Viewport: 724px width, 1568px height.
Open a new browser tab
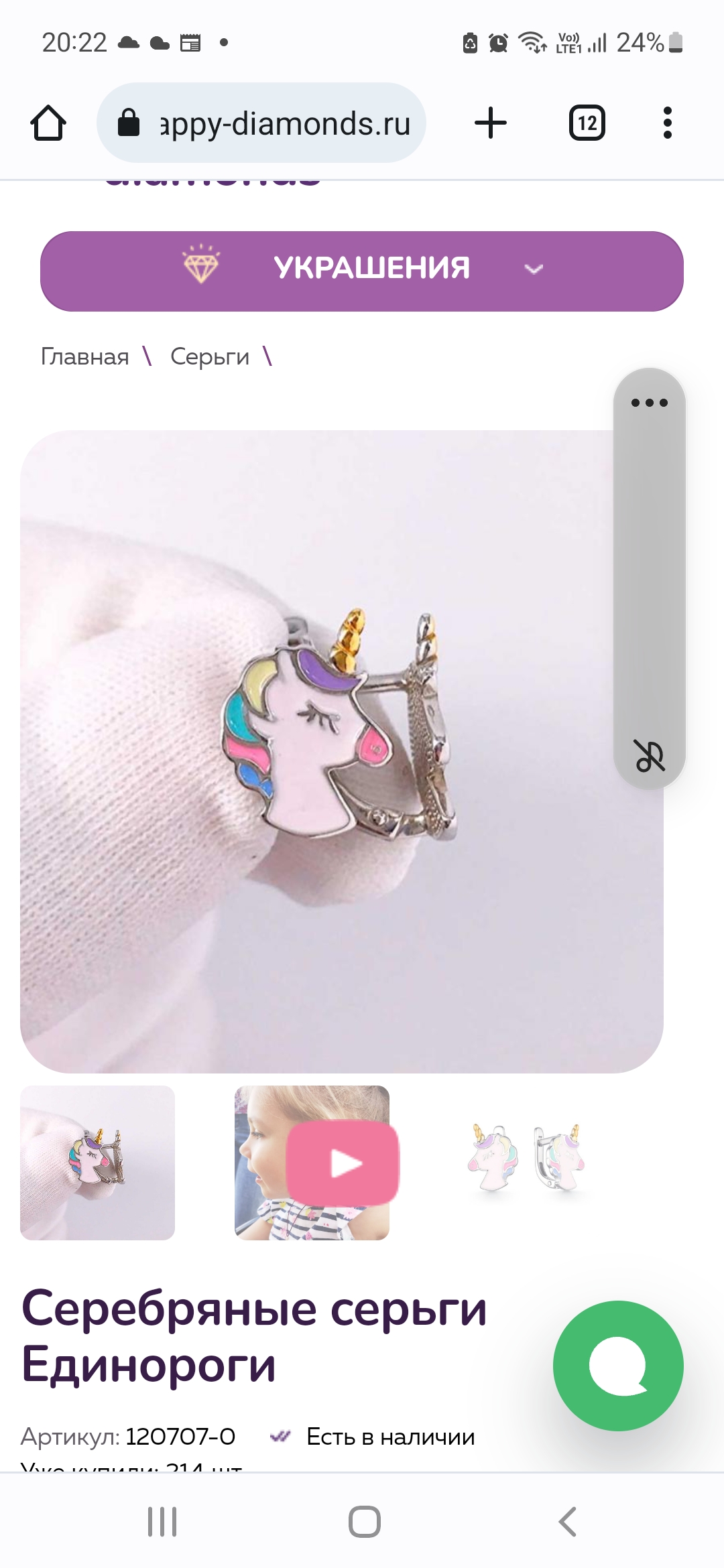(x=491, y=123)
